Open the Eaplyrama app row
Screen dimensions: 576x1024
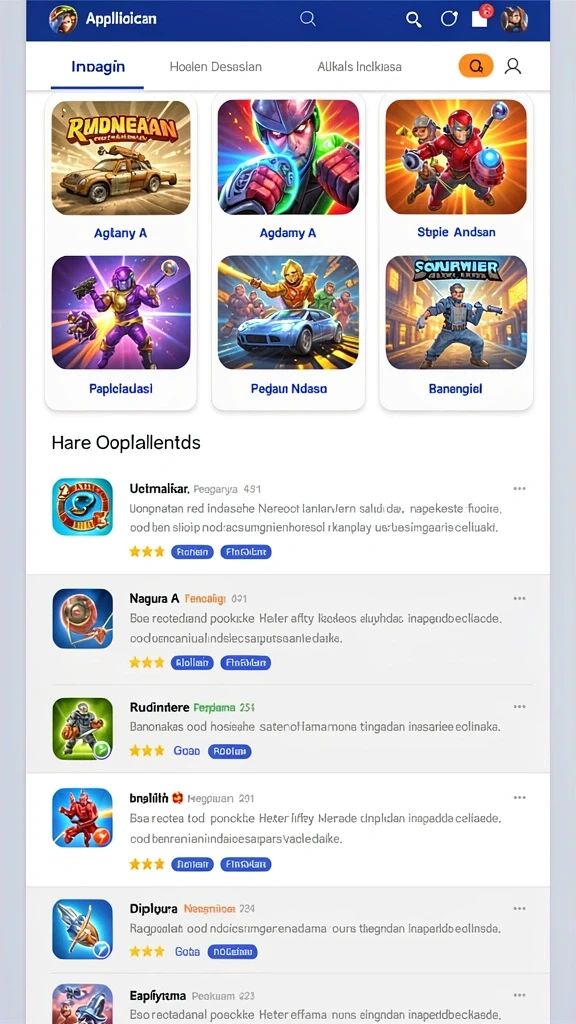click(288, 999)
